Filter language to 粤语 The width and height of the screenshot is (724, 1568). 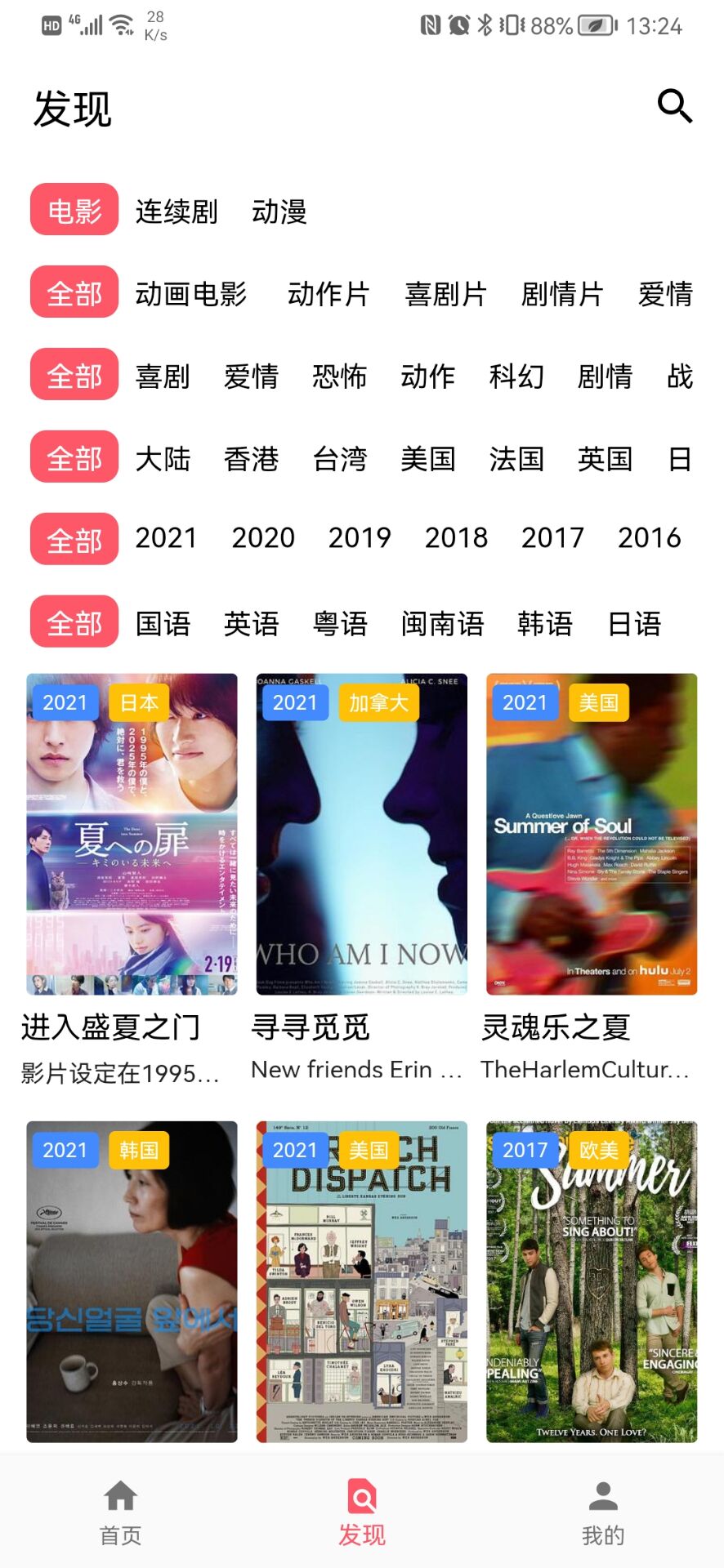(x=340, y=624)
